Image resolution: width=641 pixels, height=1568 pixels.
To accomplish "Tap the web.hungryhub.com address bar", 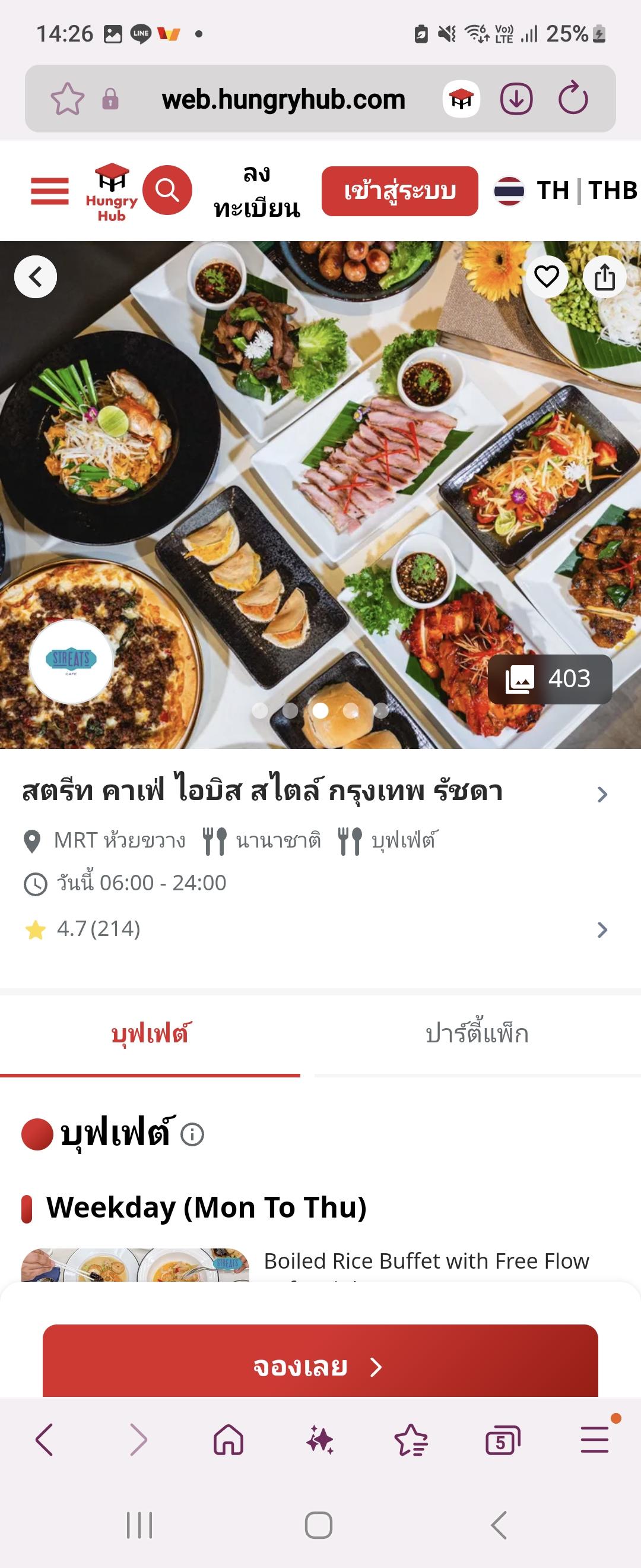I will pos(283,99).
